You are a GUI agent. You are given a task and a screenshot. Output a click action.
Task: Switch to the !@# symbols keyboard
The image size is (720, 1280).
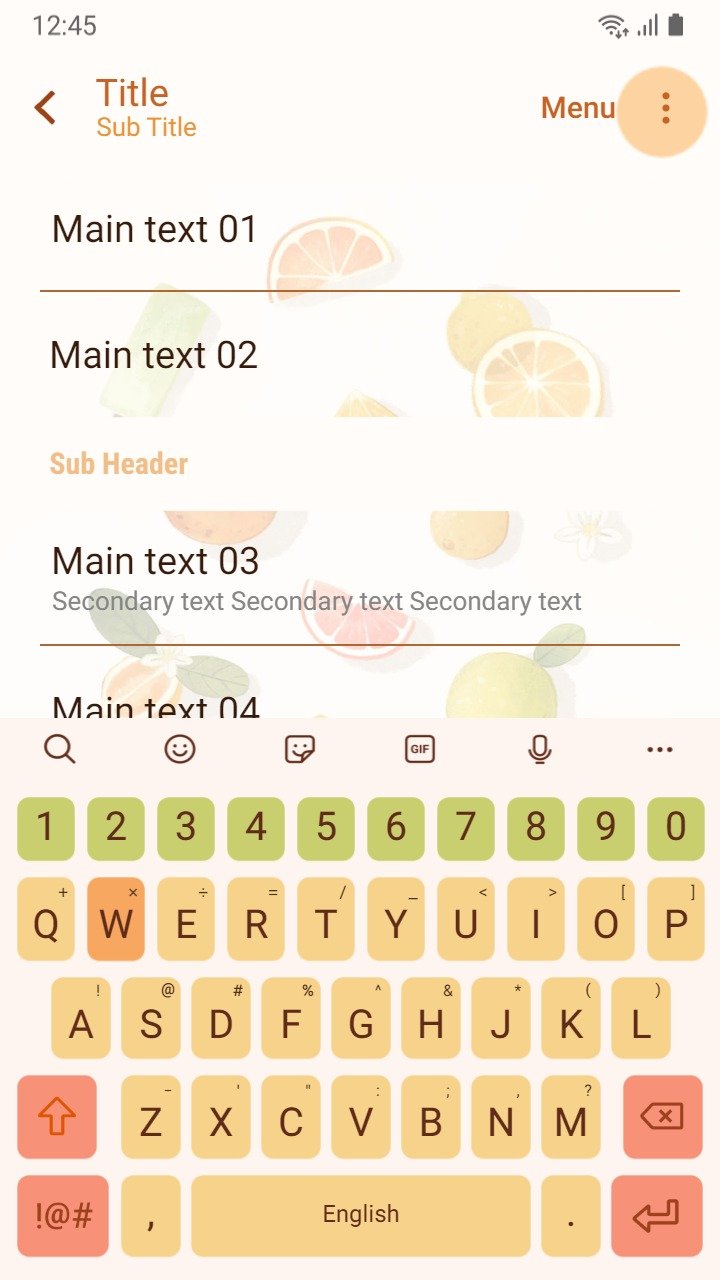click(63, 1216)
